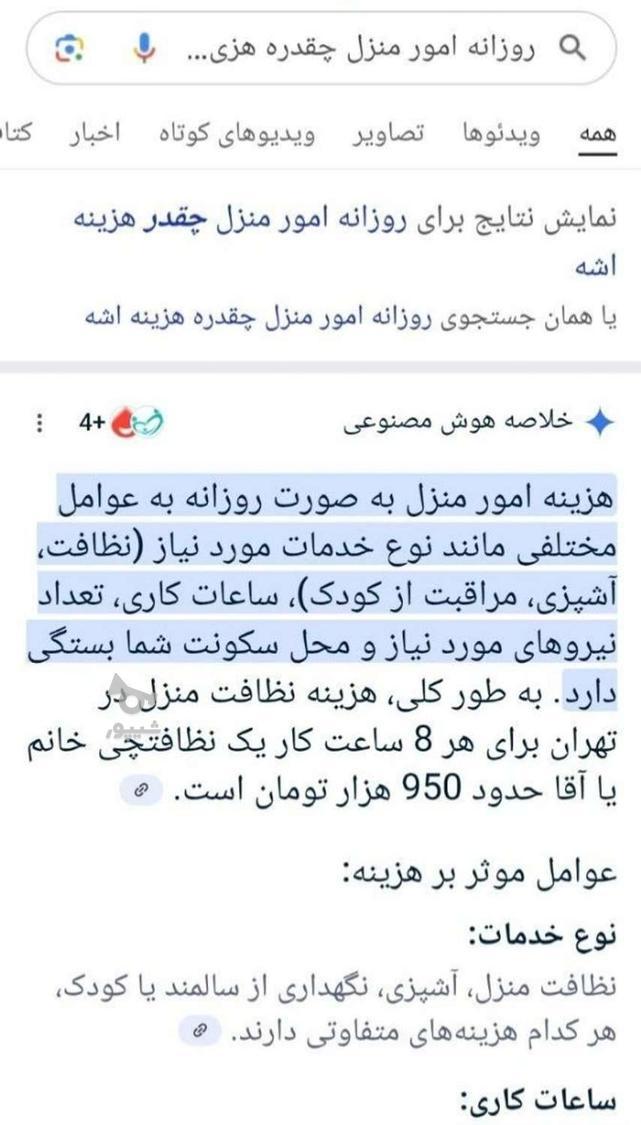Open source link after 950 هزار تومان sentence

[140, 792]
